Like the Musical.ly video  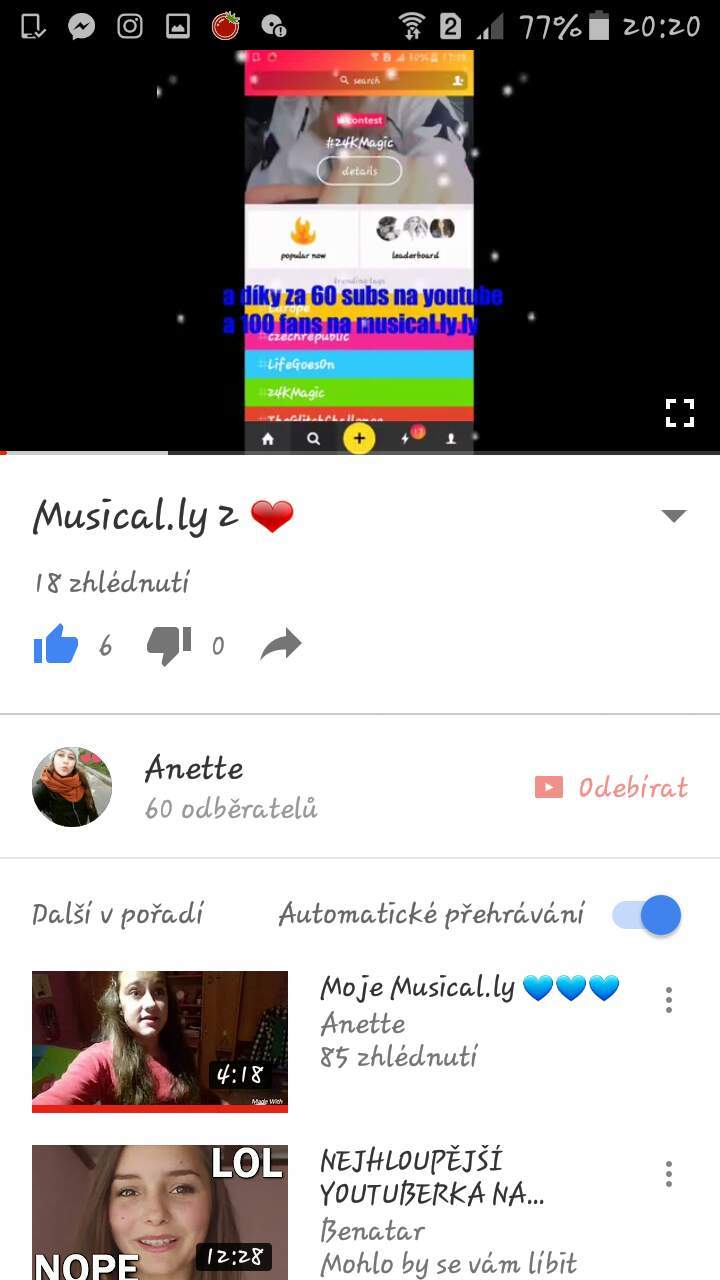[x=56, y=645]
